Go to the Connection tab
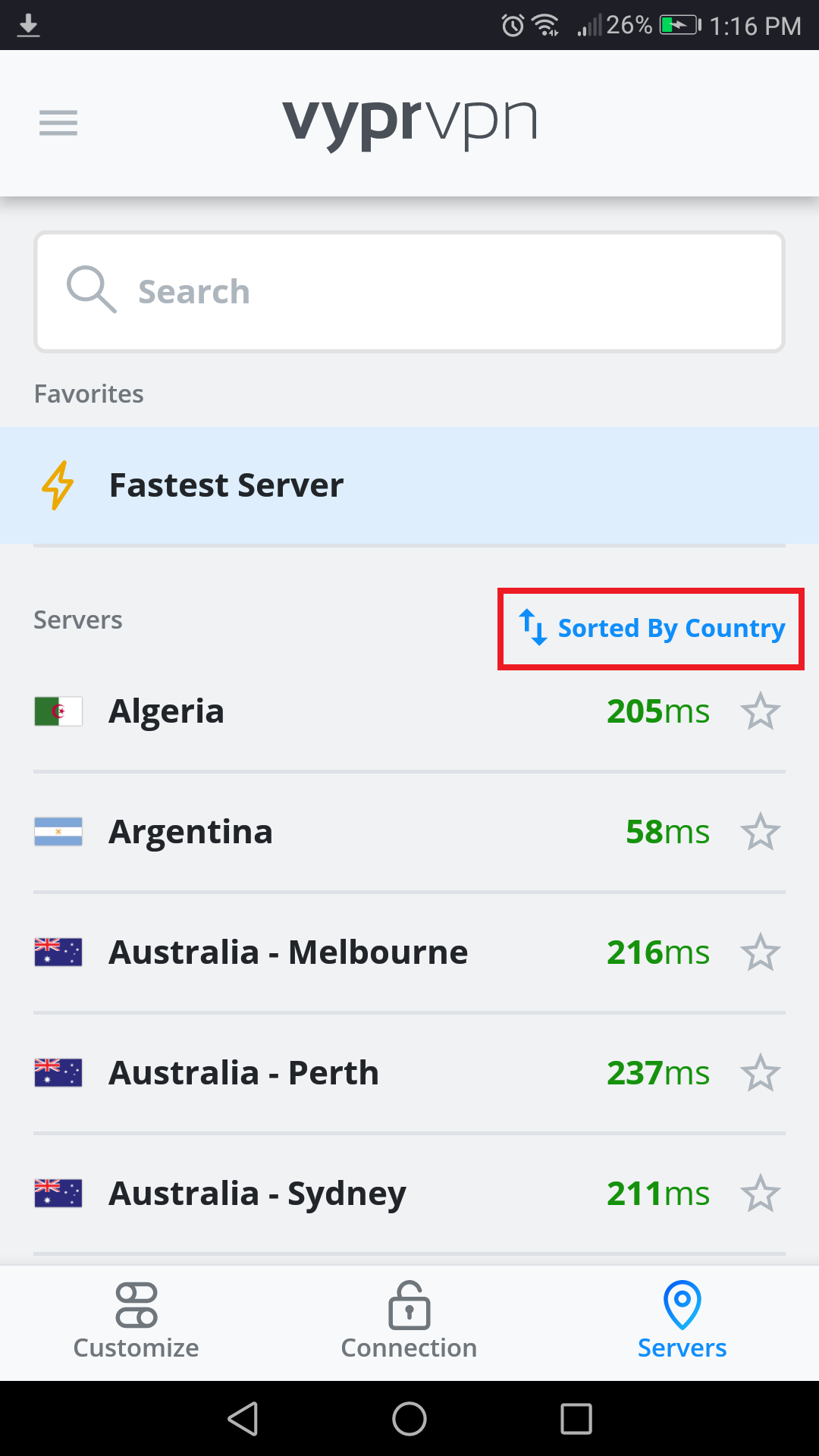The width and height of the screenshot is (819, 1456). tap(409, 1322)
